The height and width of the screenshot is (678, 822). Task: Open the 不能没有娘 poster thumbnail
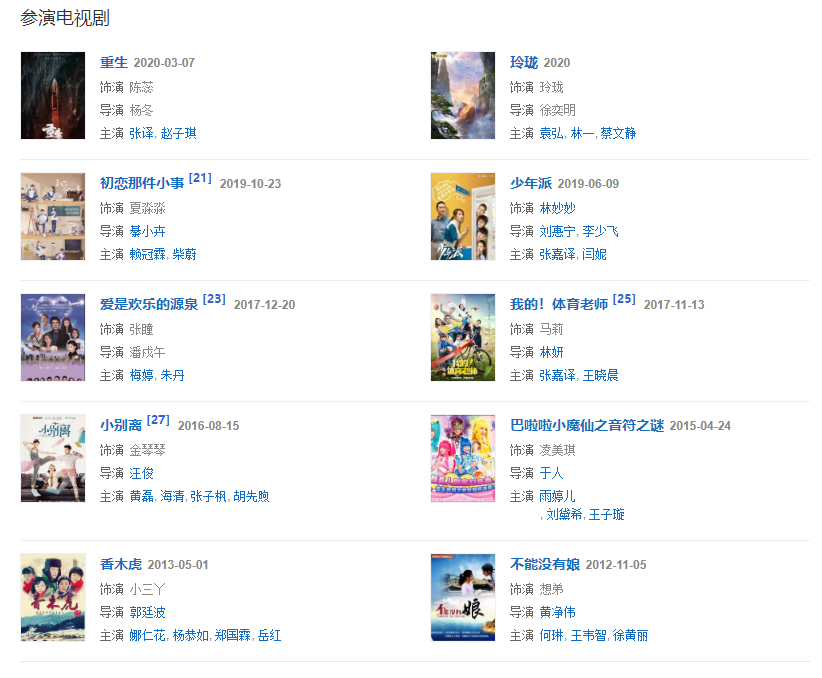point(462,597)
